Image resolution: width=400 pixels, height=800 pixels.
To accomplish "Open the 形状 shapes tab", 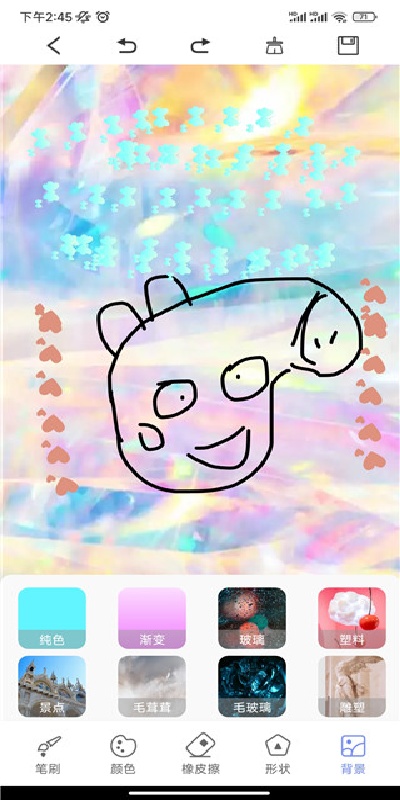I will (278, 755).
